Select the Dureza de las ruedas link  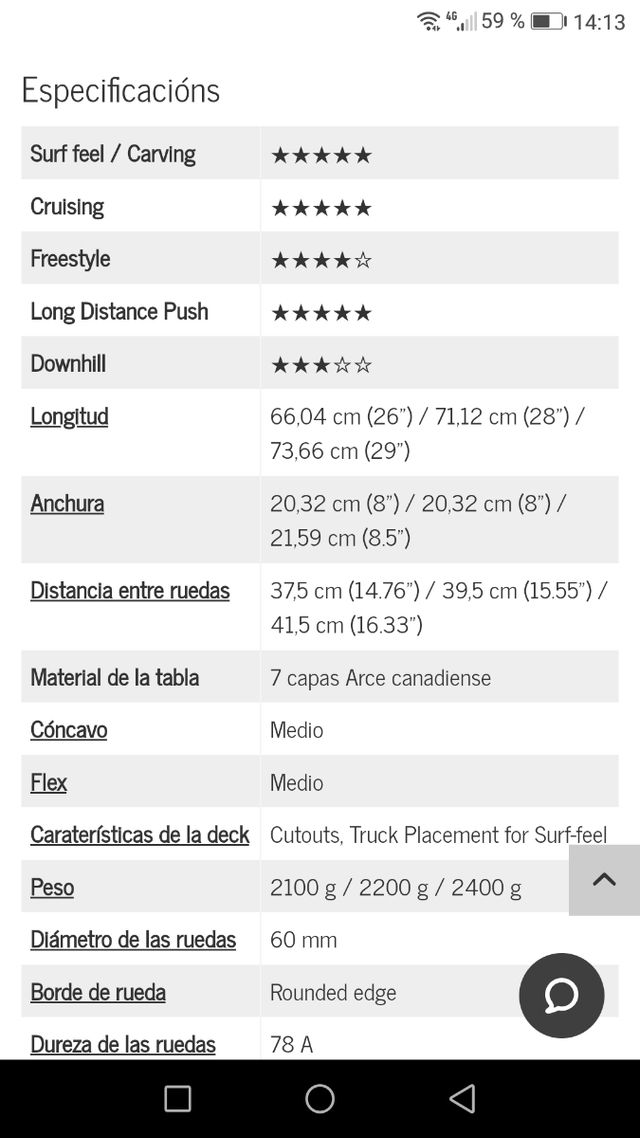tap(123, 1044)
